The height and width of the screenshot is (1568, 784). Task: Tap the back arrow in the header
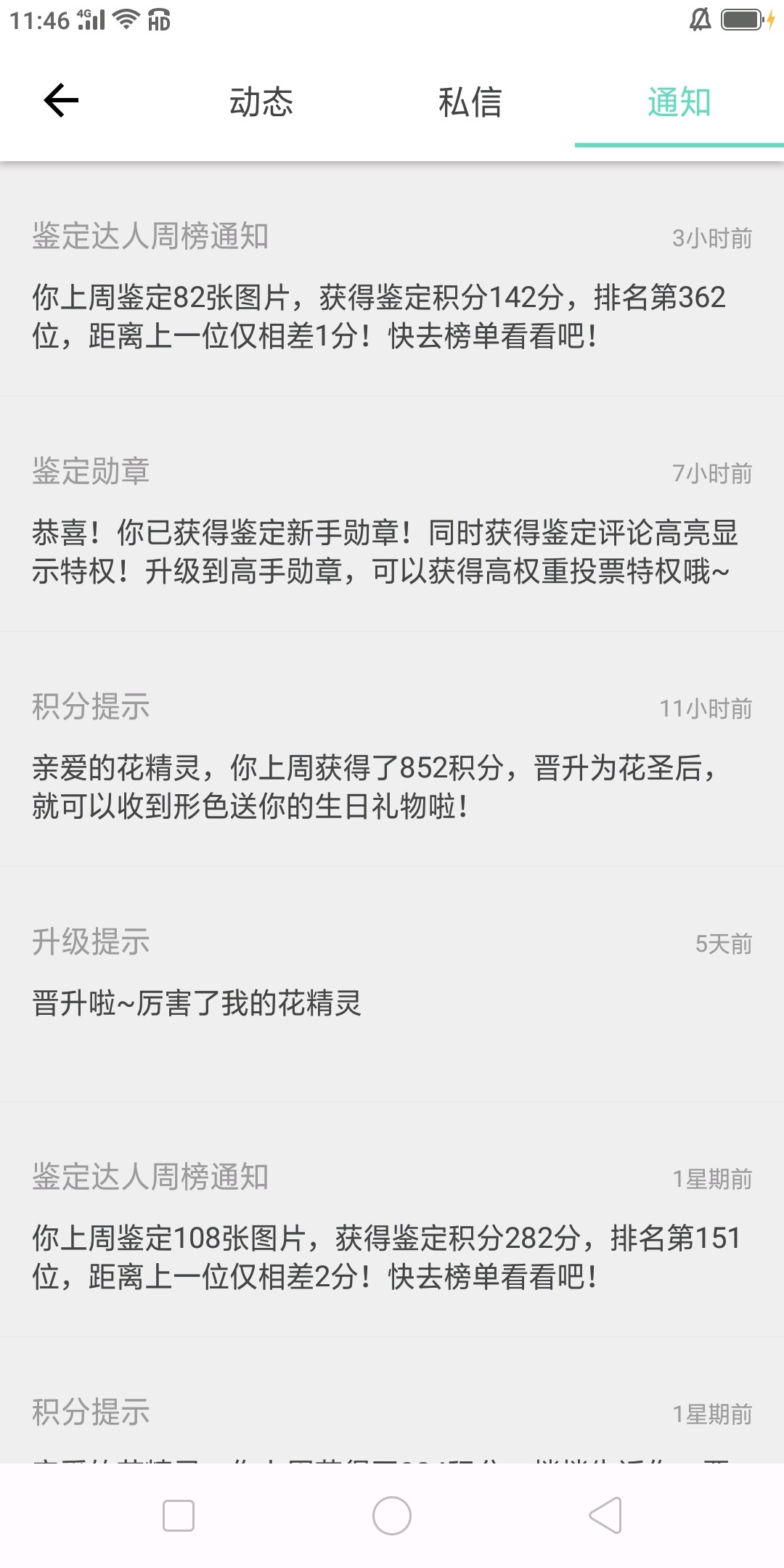pos(61,100)
